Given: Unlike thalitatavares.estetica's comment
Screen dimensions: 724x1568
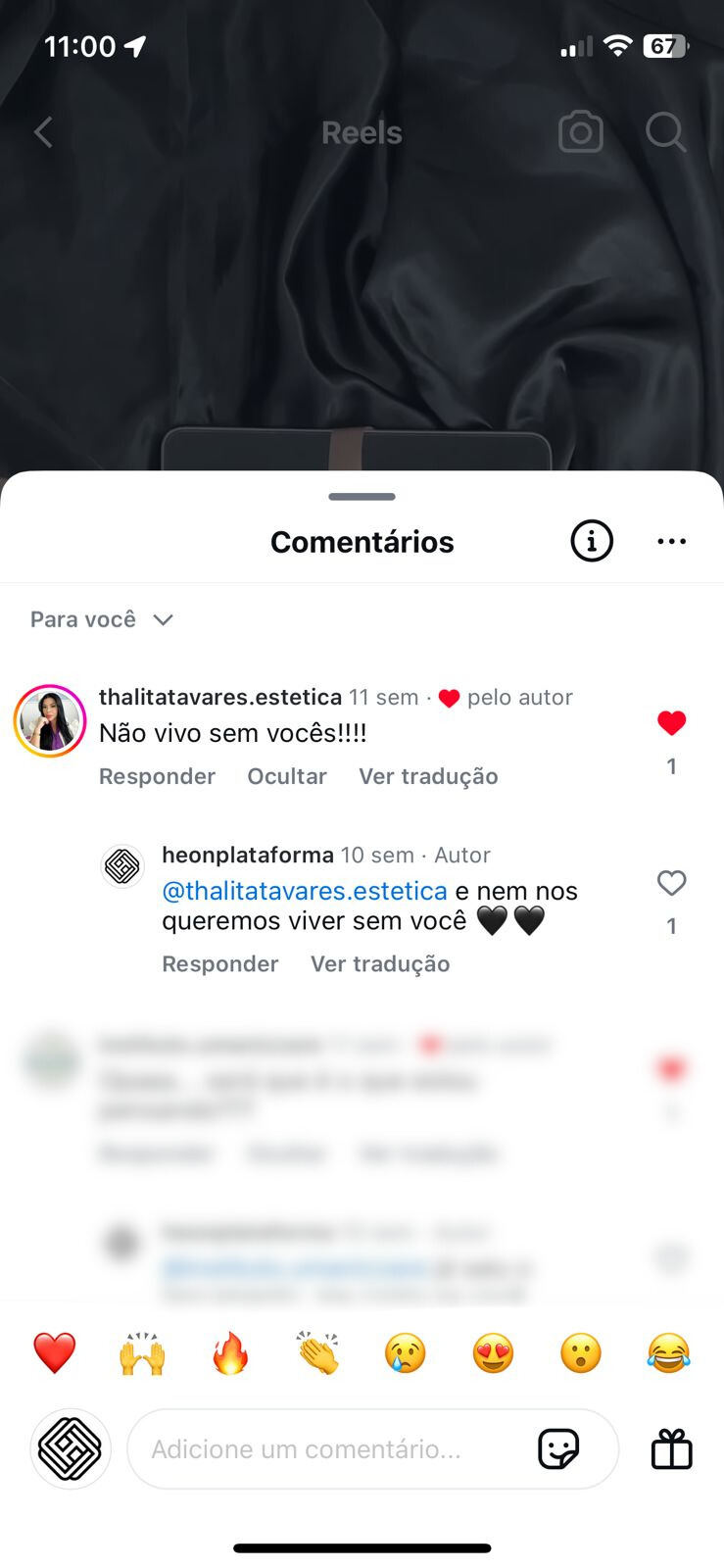Looking at the screenshot, I should pyautogui.click(x=671, y=723).
